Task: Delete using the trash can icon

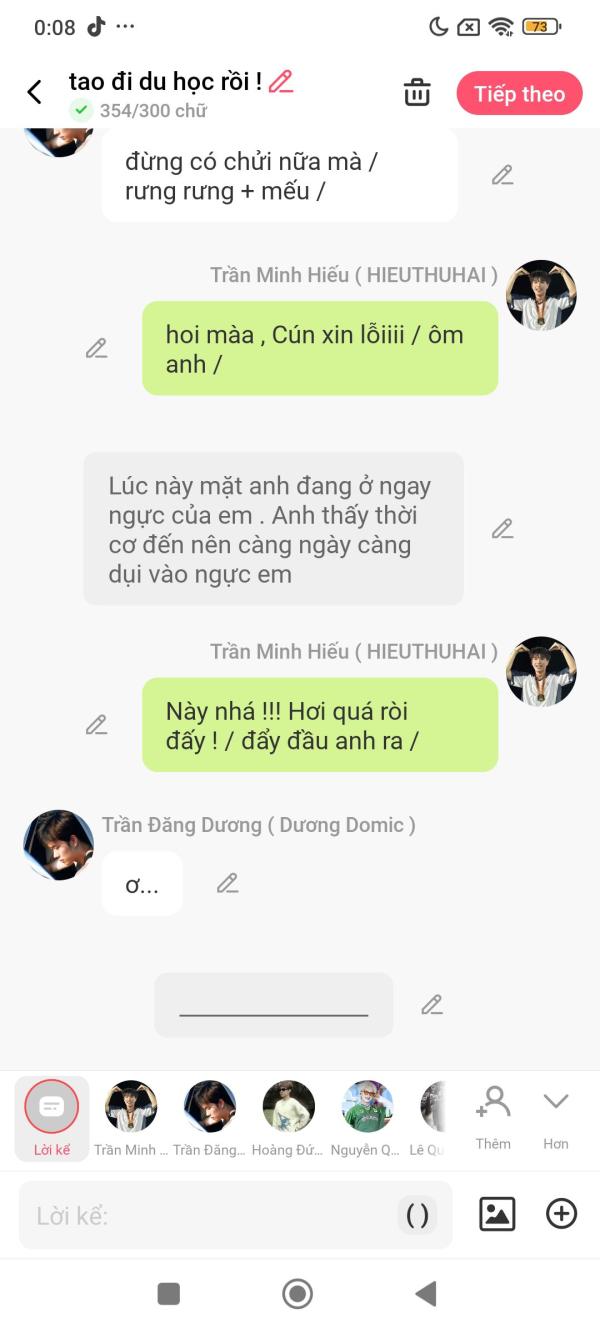Action: tap(417, 93)
